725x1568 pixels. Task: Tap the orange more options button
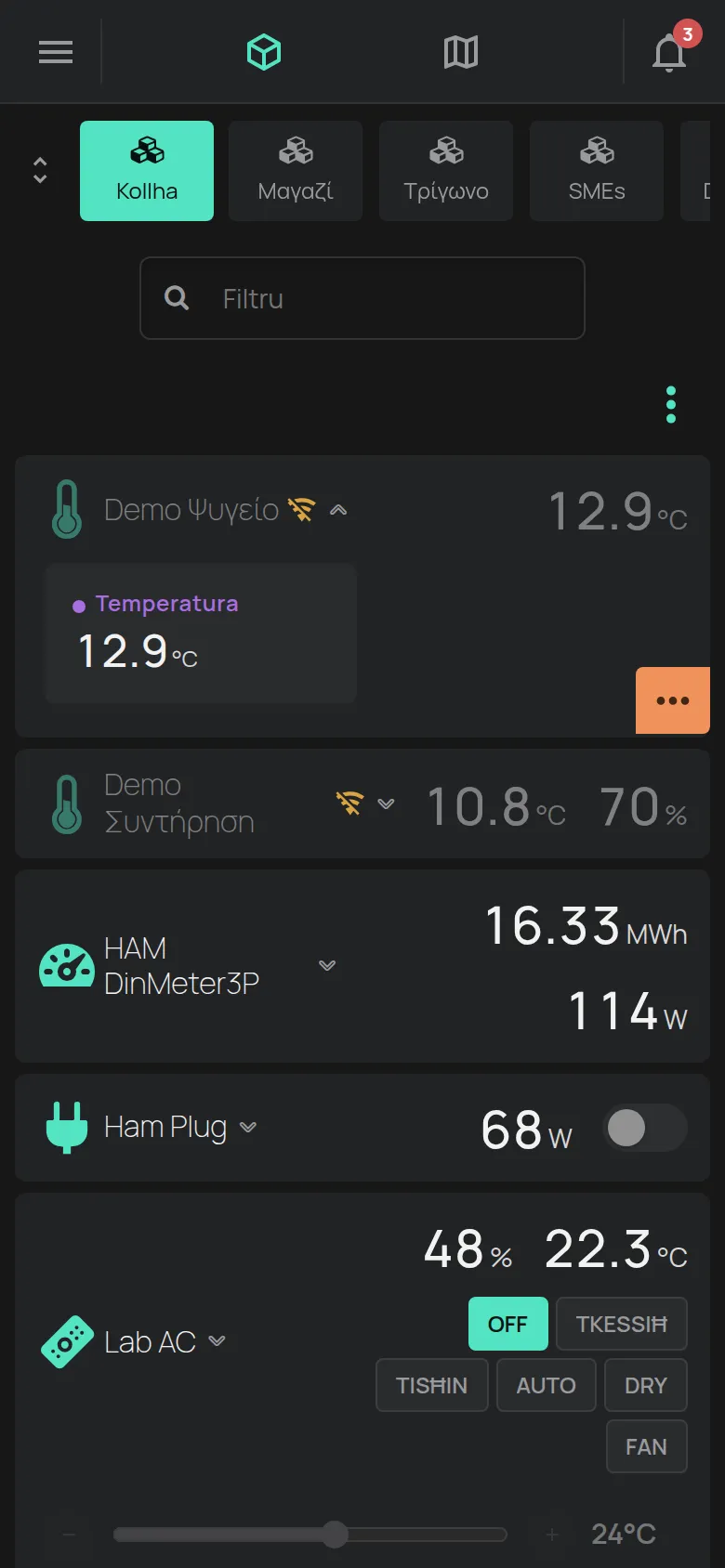(673, 700)
